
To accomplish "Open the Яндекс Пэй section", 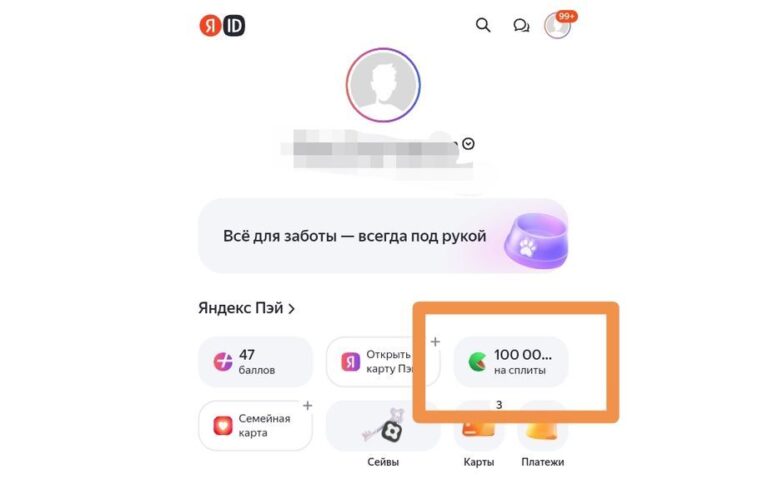I will (x=246, y=309).
